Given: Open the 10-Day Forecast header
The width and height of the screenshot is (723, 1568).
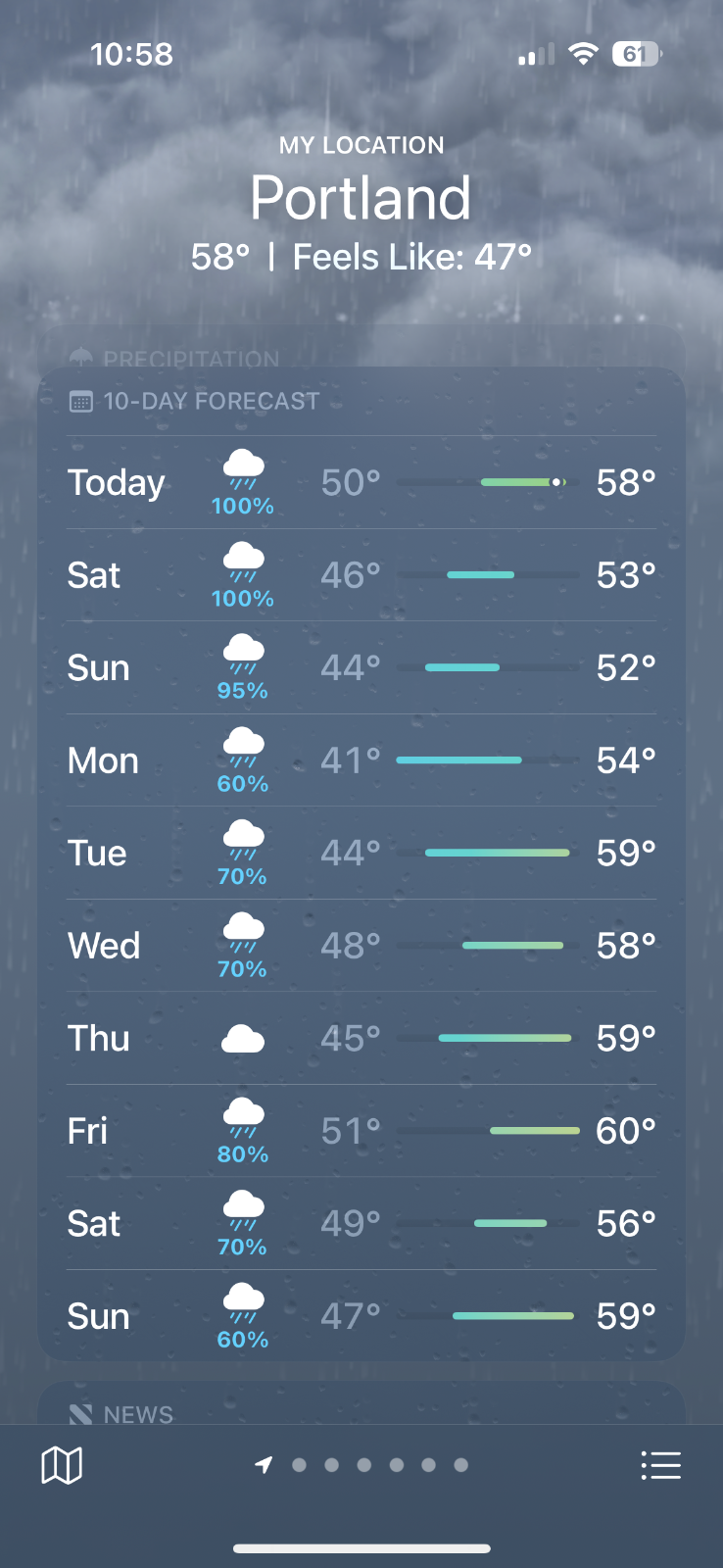Looking at the screenshot, I should (211, 402).
